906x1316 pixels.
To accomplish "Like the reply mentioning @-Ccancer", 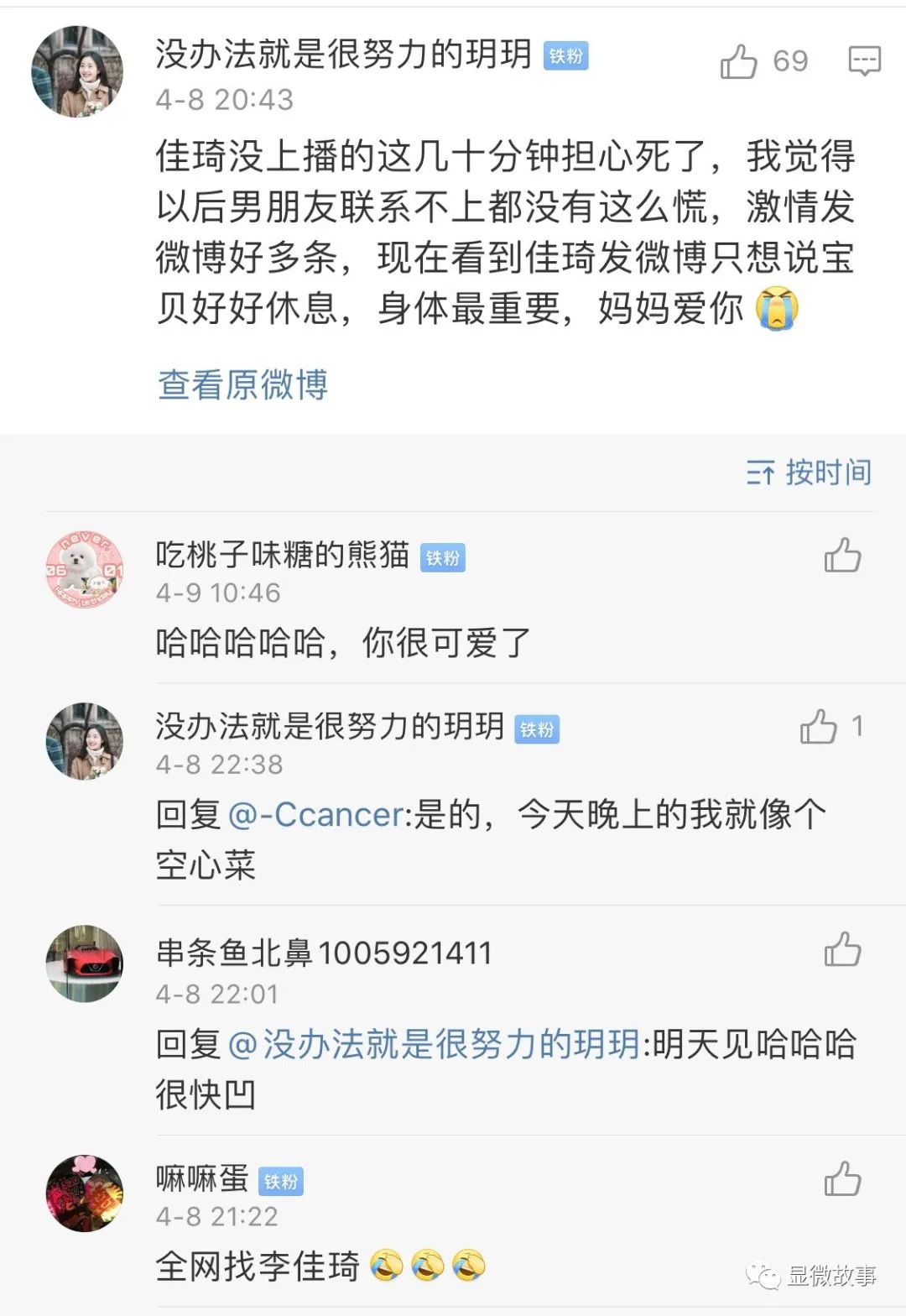I will pyautogui.click(x=820, y=727).
